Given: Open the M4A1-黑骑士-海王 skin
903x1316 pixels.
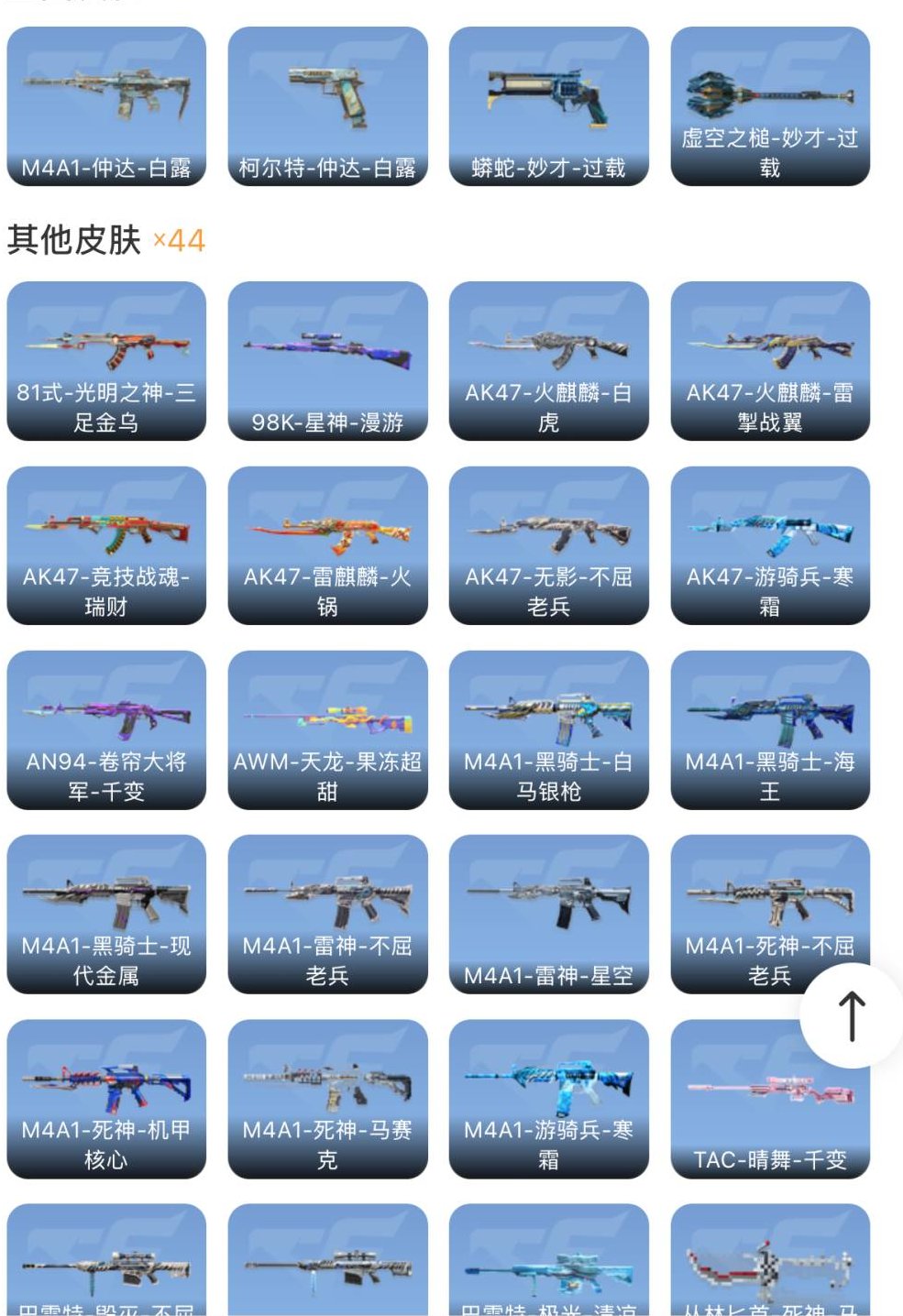Looking at the screenshot, I should pyautogui.click(x=771, y=729).
